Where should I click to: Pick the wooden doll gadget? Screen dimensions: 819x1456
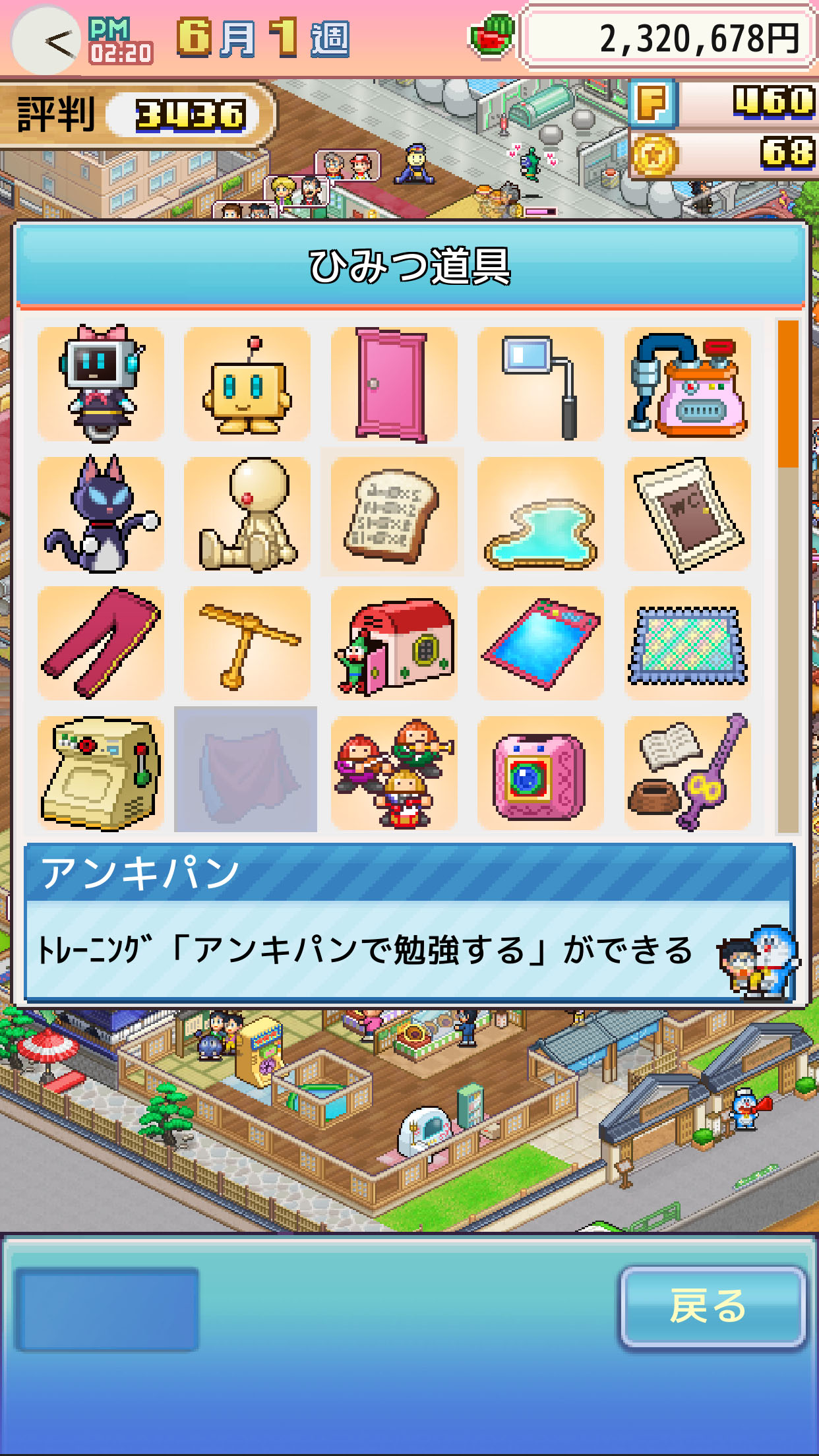(247, 514)
